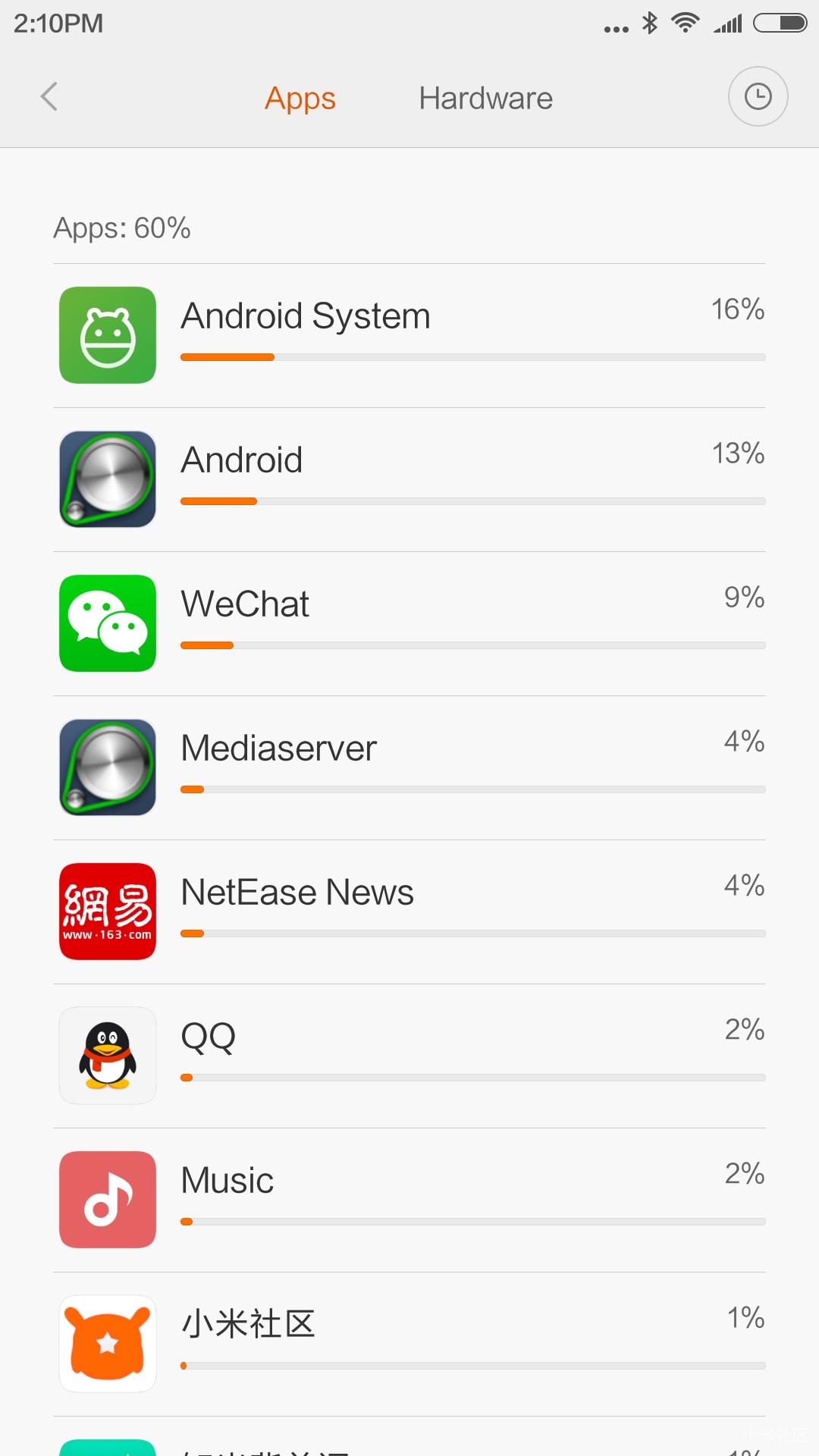Open the clock history icon
This screenshot has height=1456, width=819.
[x=758, y=97]
